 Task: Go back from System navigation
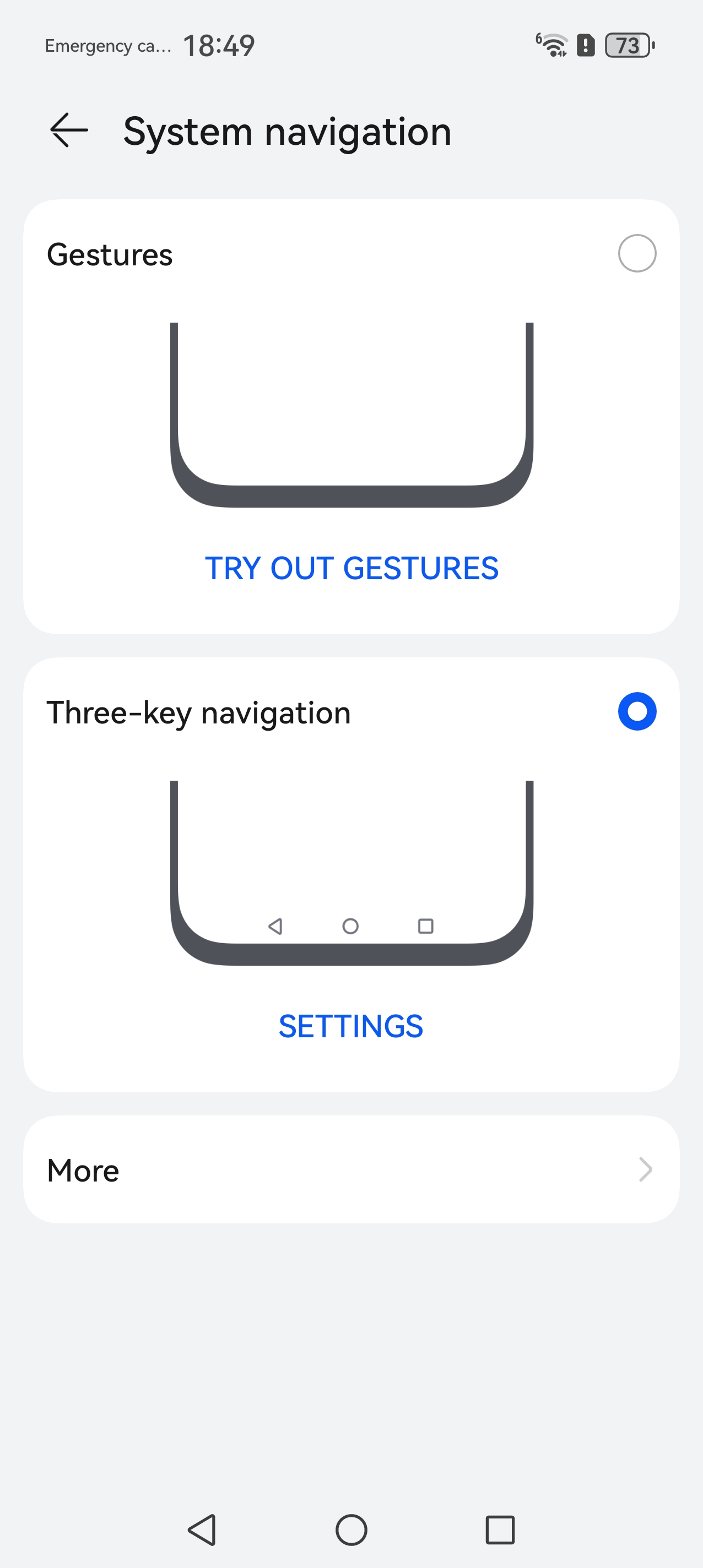point(69,129)
